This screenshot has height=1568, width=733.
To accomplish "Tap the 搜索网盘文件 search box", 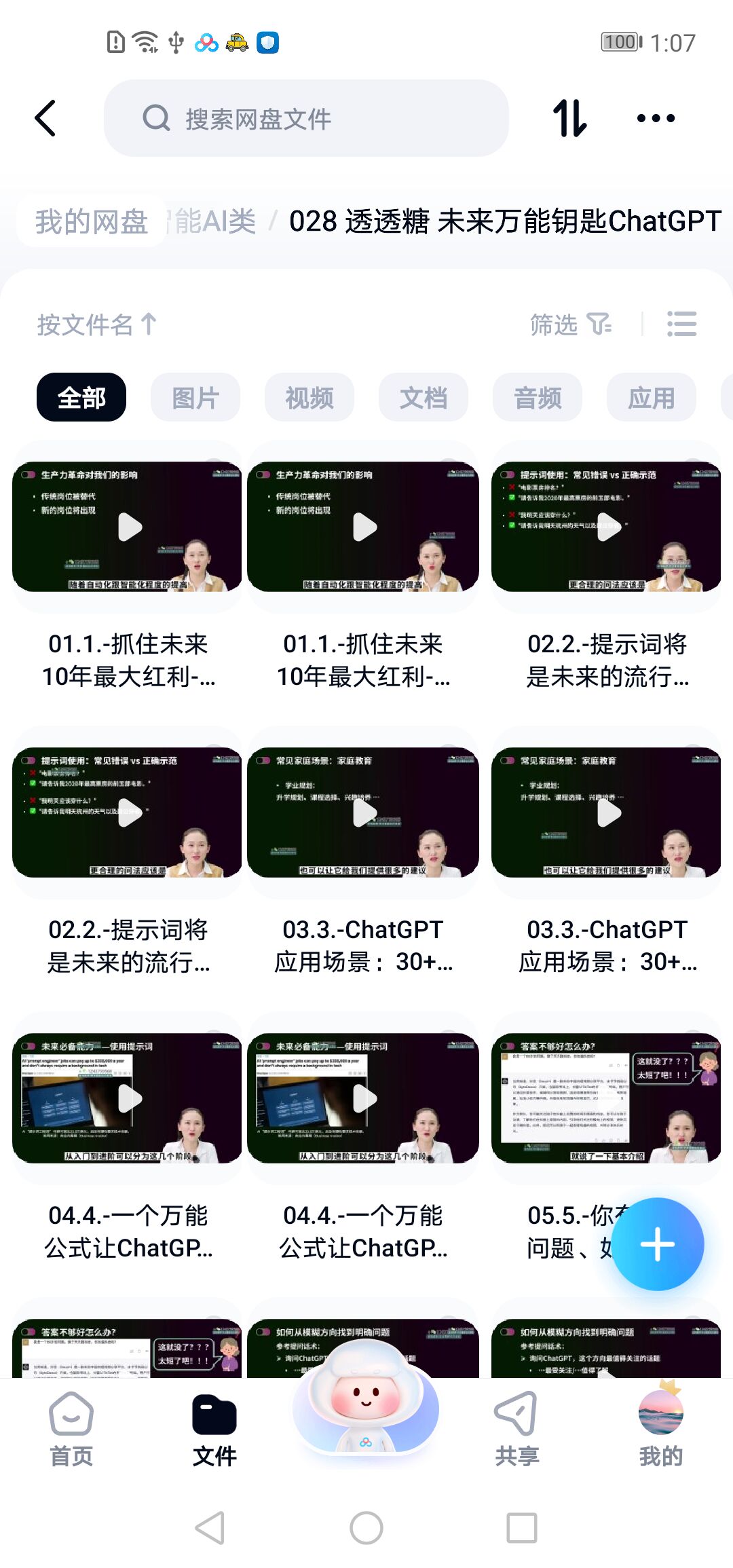I will click(x=305, y=119).
